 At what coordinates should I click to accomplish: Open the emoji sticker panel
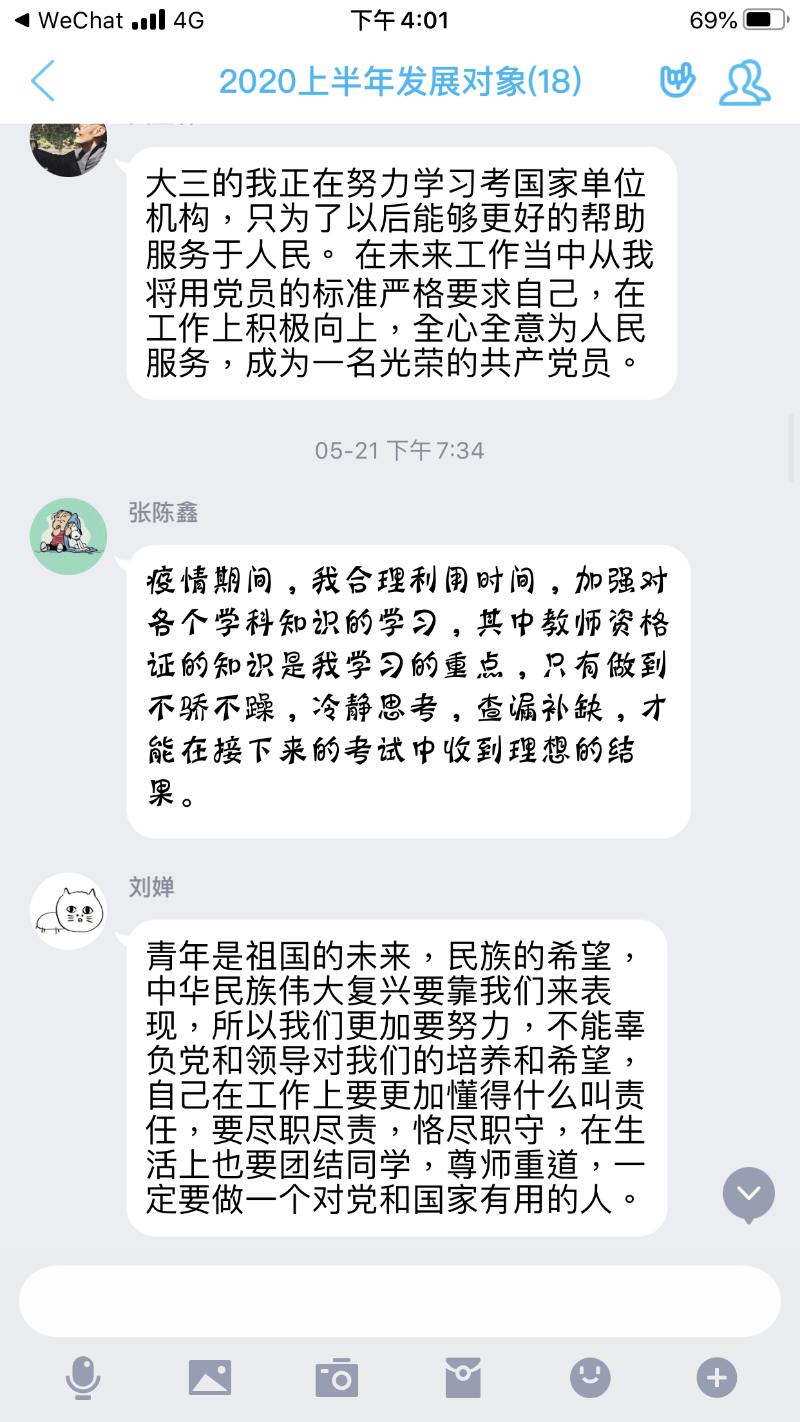pyautogui.click(x=589, y=1377)
